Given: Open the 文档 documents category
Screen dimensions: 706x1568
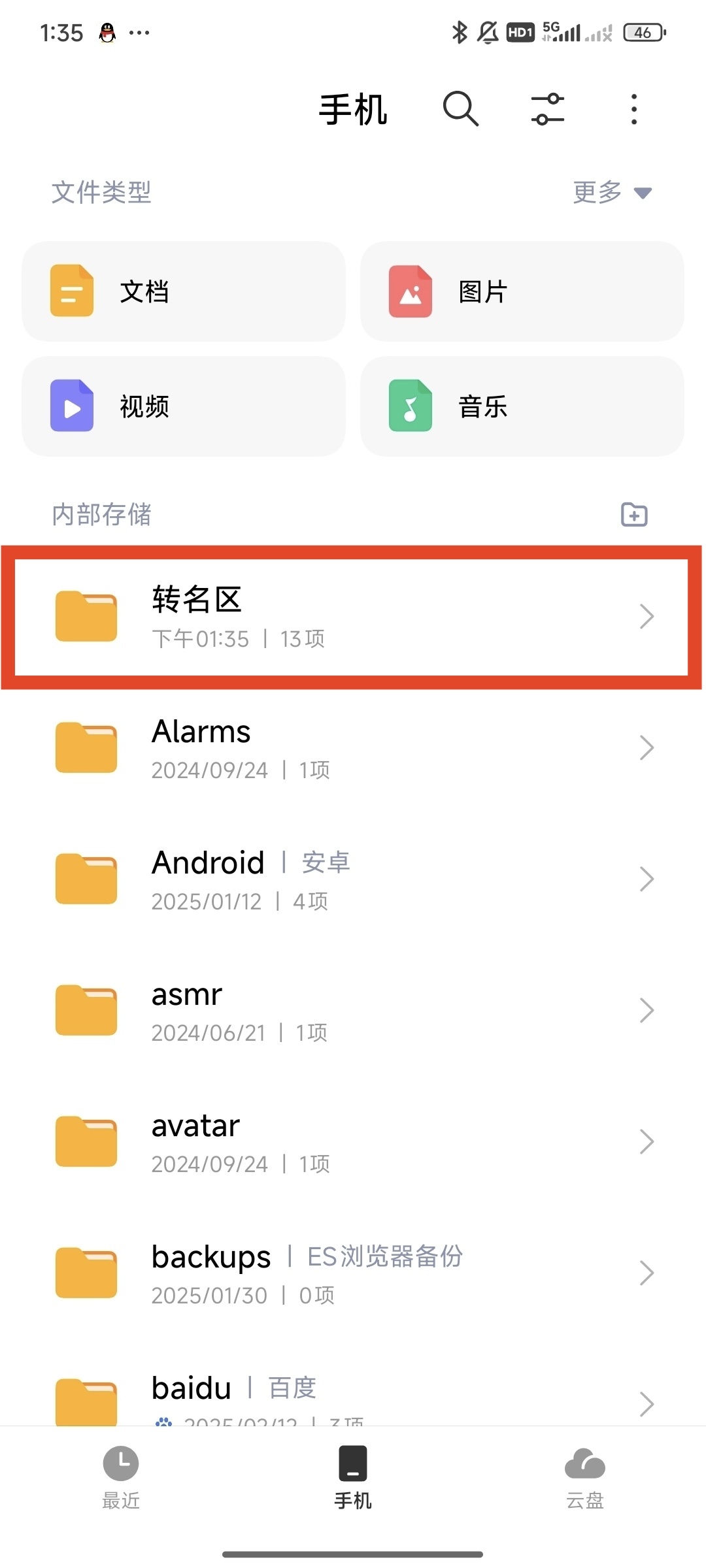Looking at the screenshot, I should 184,291.
